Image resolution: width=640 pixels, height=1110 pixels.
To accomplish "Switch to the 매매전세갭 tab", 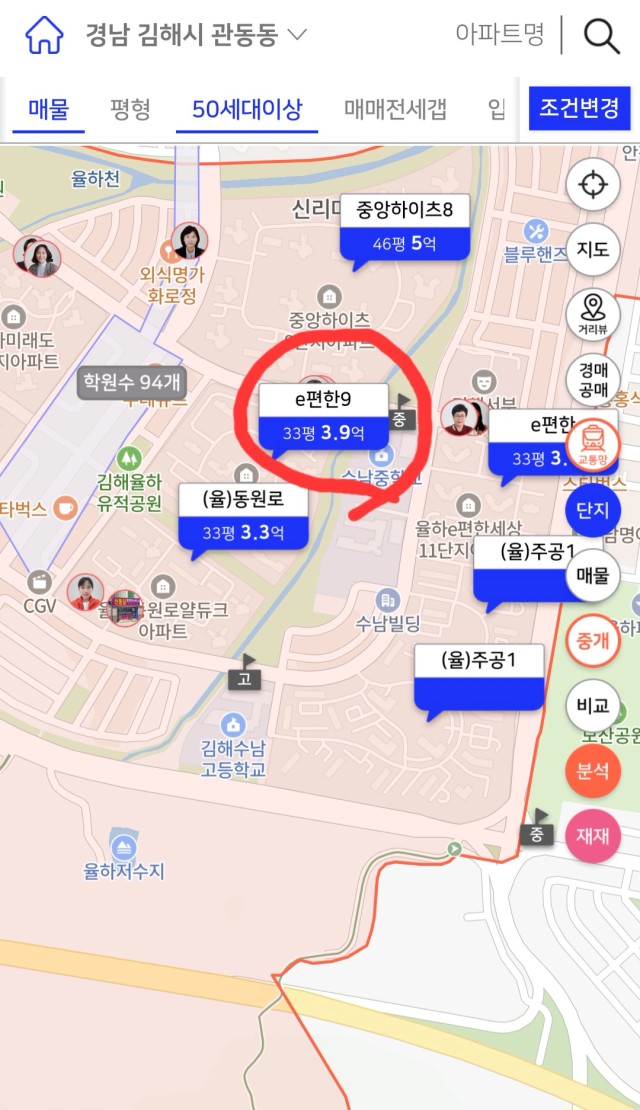I will [x=395, y=108].
